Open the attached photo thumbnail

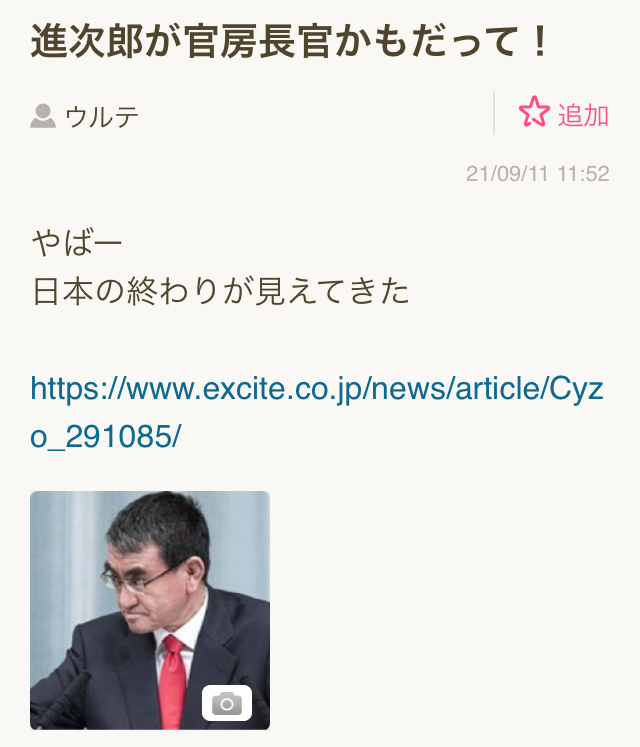click(150, 609)
